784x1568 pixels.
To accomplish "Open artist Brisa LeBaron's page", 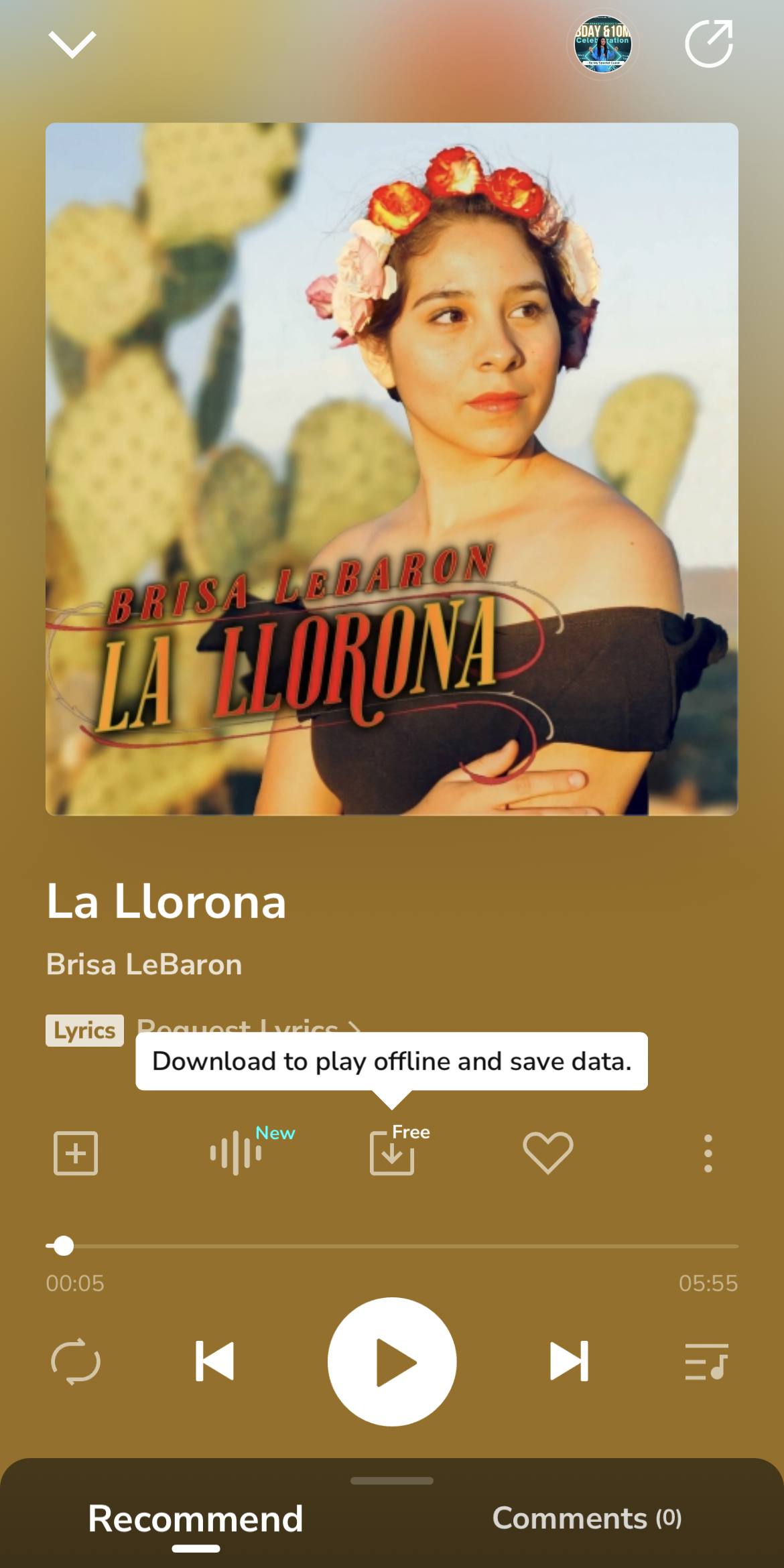I will click(144, 964).
